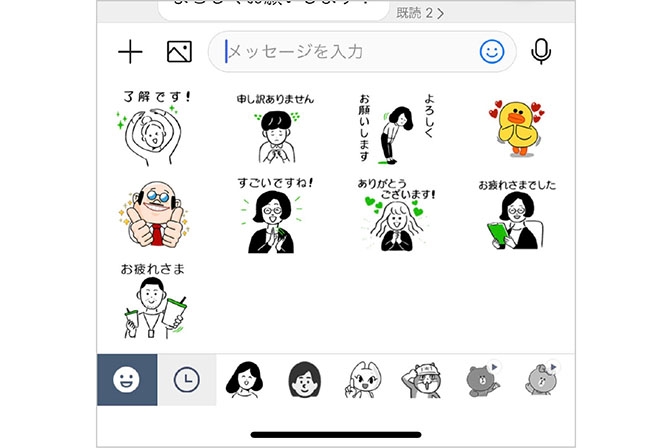This screenshot has height=448, width=672.
Task: Open the 既読 2 read-by indicator
Action: (x=420, y=13)
